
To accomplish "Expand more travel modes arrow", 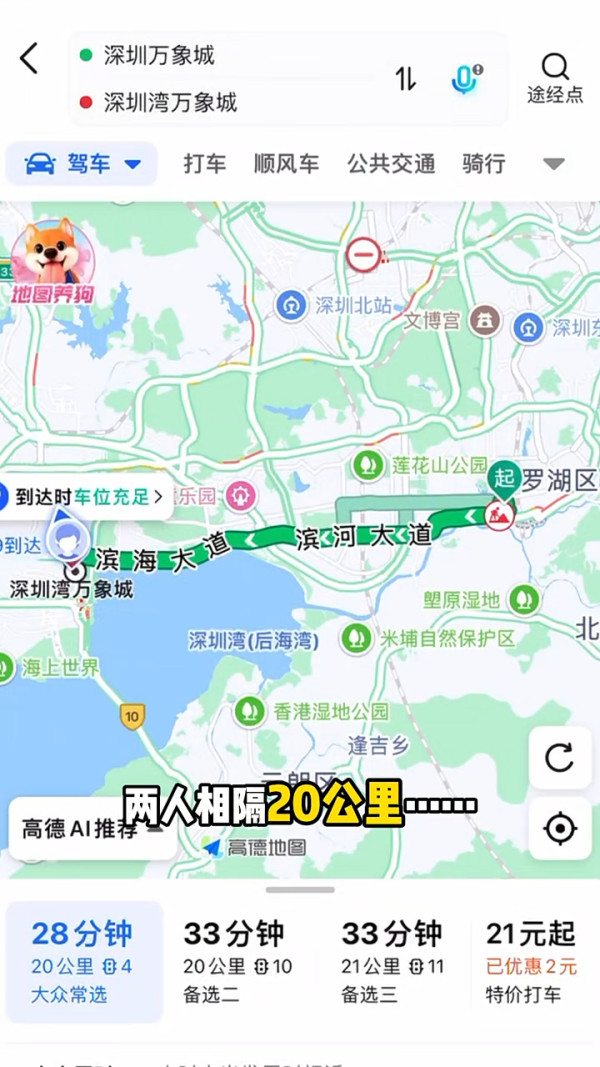I will [x=553, y=165].
